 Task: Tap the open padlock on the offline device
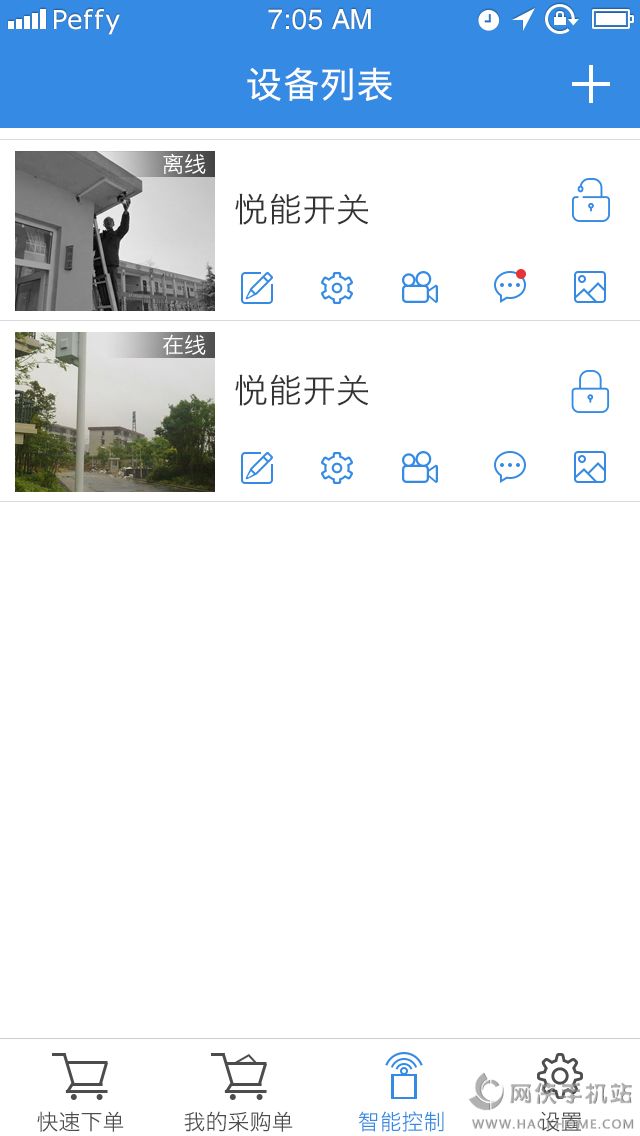click(x=590, y=201)
